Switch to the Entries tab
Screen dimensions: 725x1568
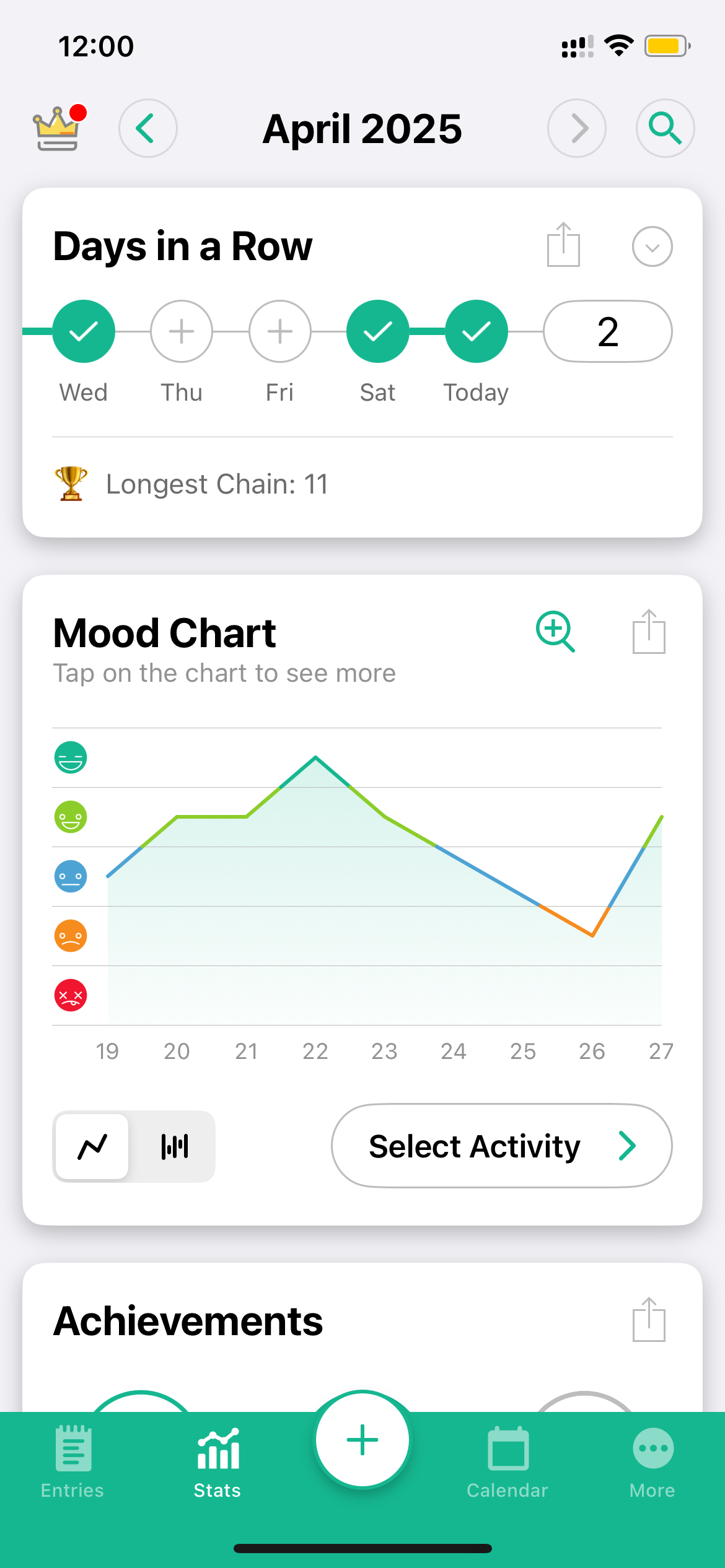(x=72, y=1462)
